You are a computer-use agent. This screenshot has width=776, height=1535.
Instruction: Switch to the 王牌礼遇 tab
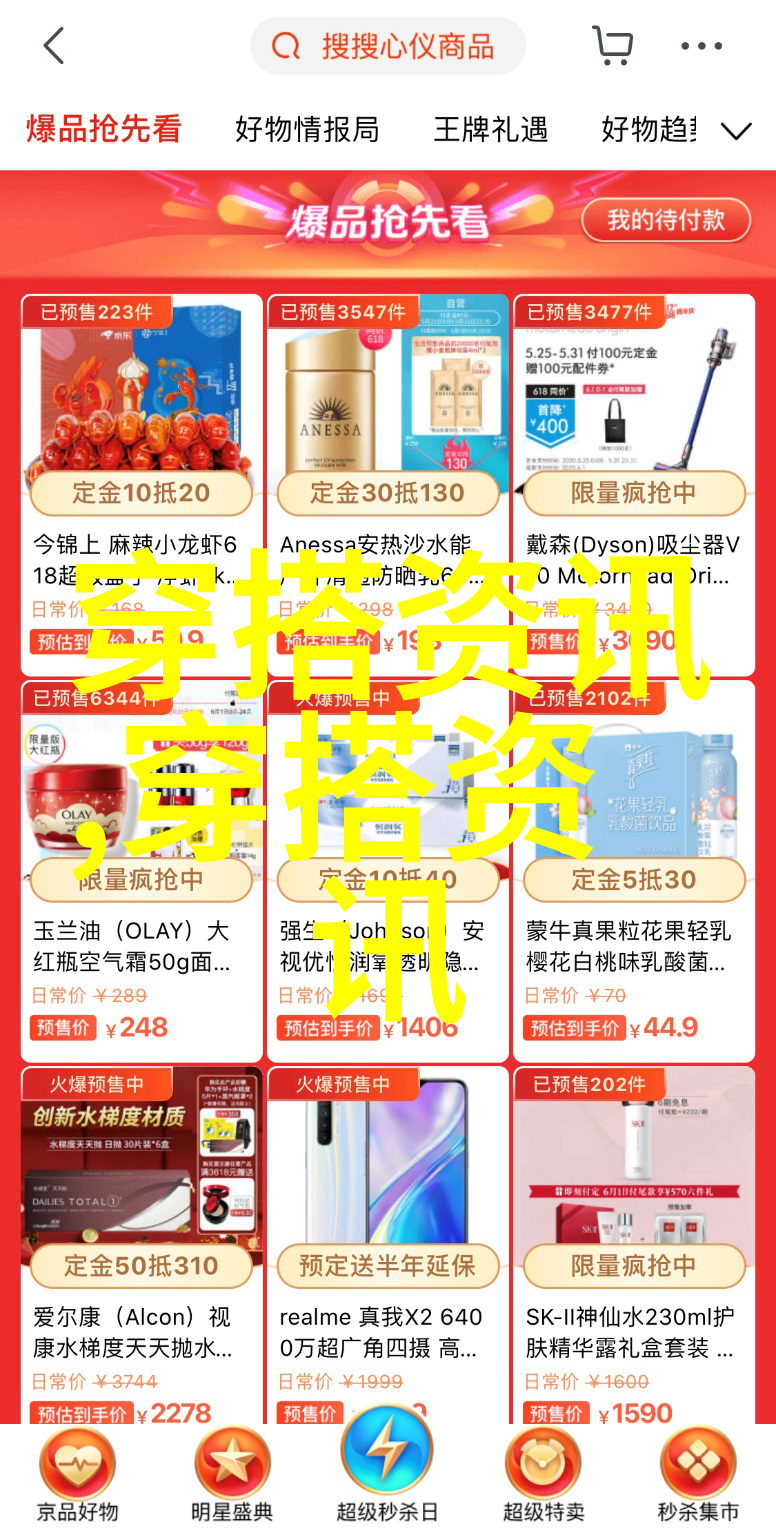coord(490,130)
